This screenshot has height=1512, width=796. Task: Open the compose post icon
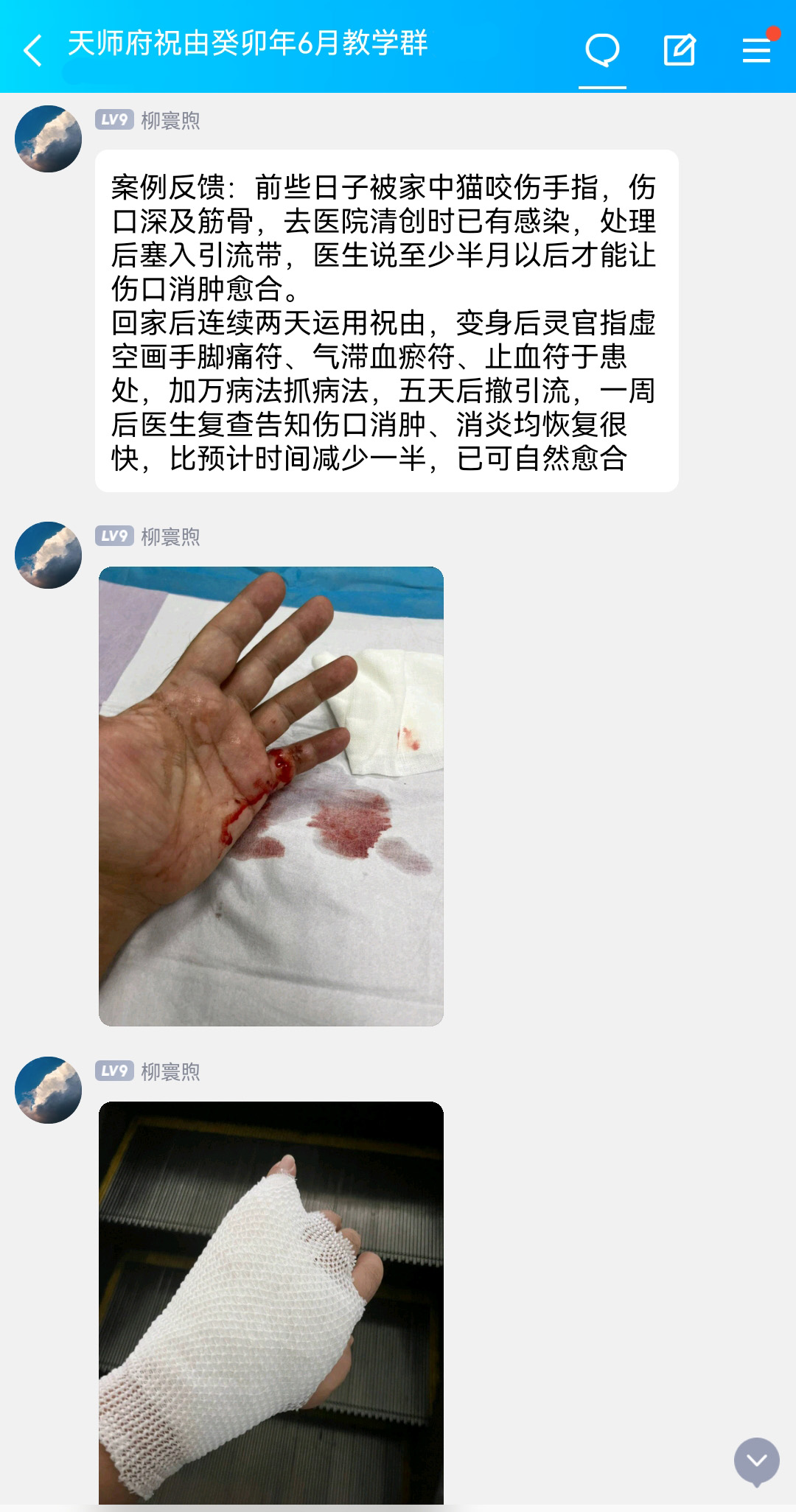point(679,50)
